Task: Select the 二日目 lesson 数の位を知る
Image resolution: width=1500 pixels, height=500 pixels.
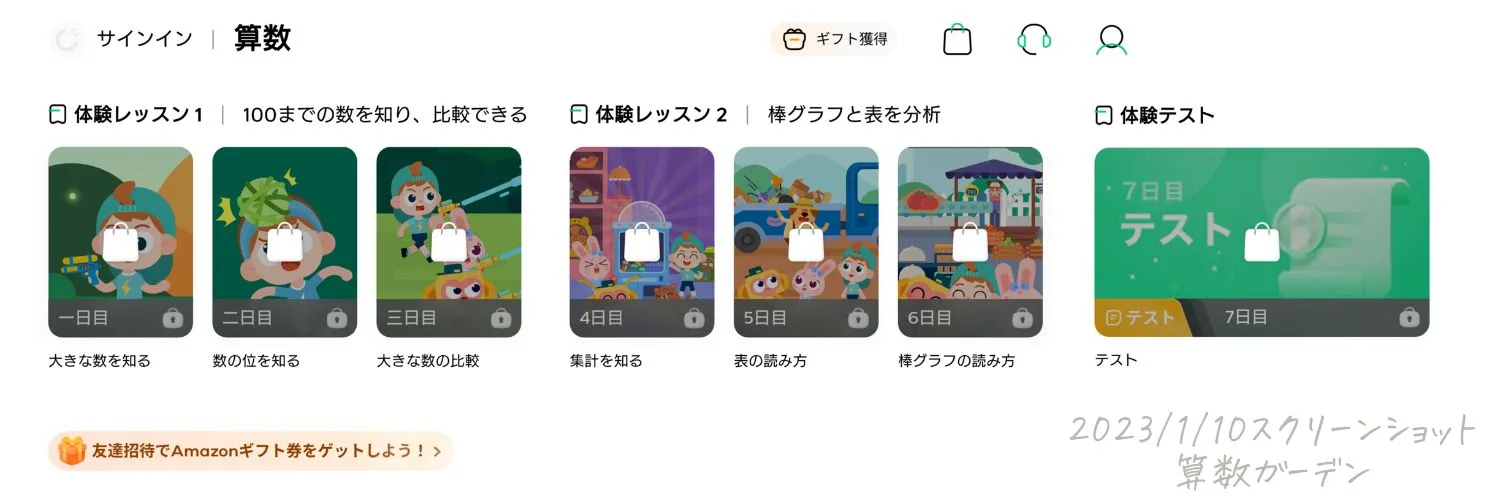Action: click(284, 242)
